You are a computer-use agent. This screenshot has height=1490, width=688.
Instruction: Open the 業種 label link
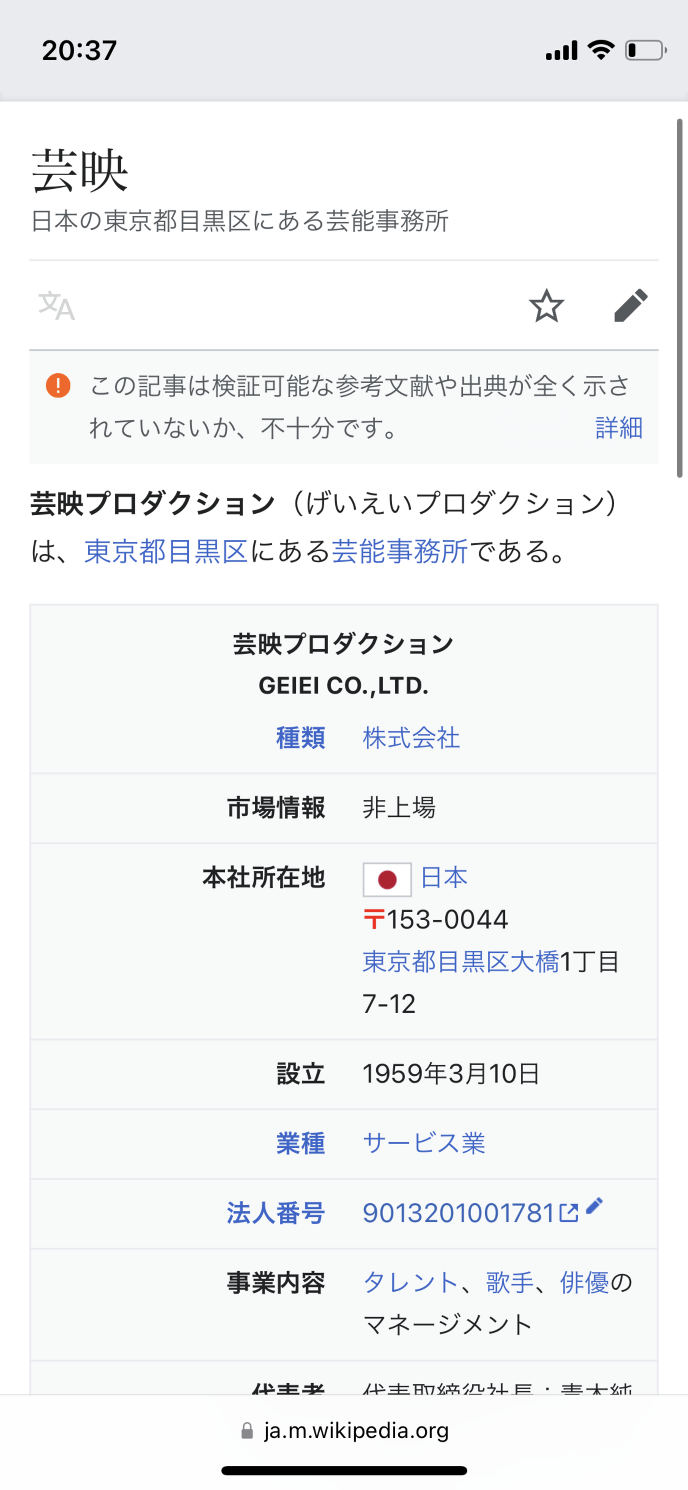(x=300, y=1143)
